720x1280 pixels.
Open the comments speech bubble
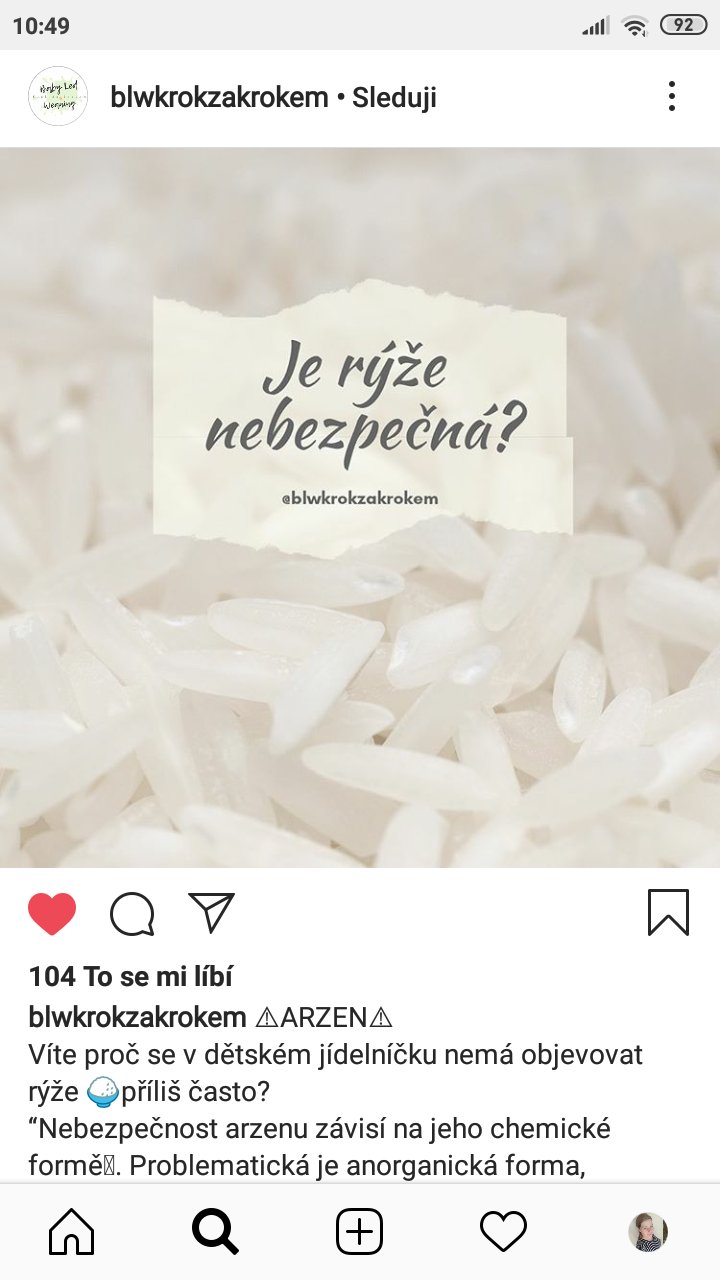[x=132, y=913]
